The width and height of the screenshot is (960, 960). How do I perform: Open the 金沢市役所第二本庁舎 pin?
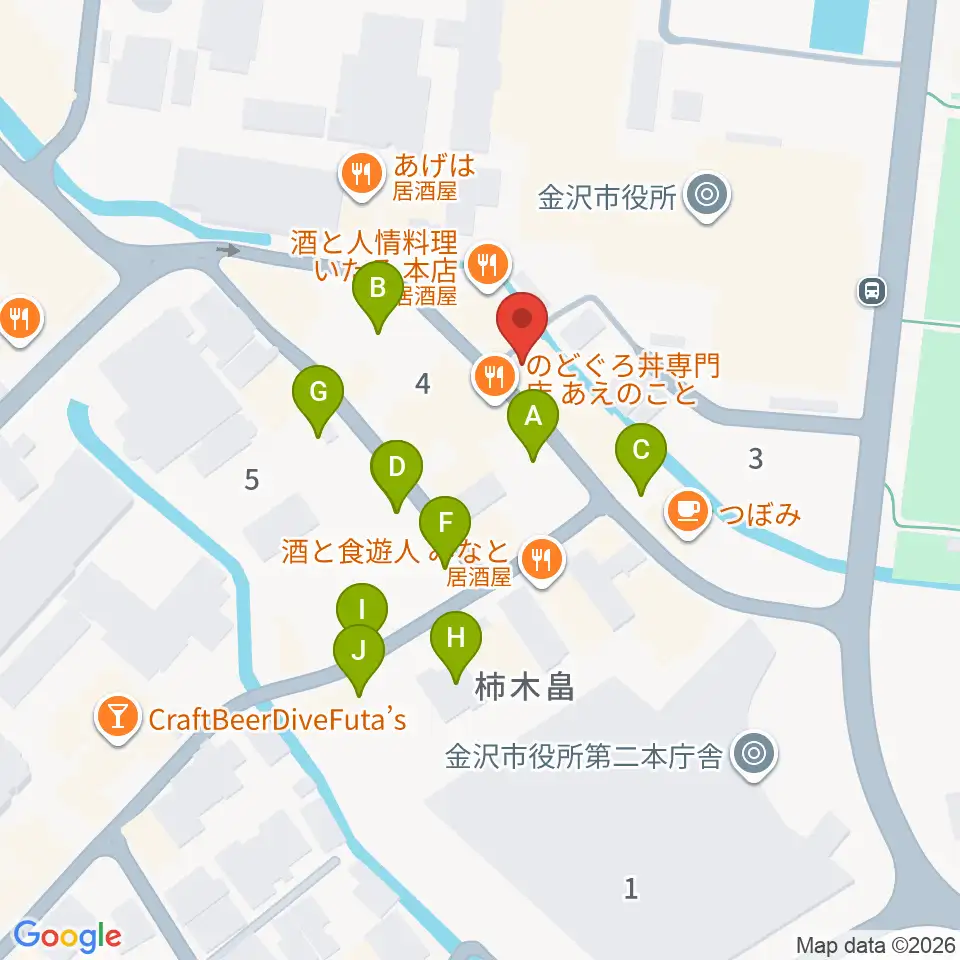click(x=754, y=756)
